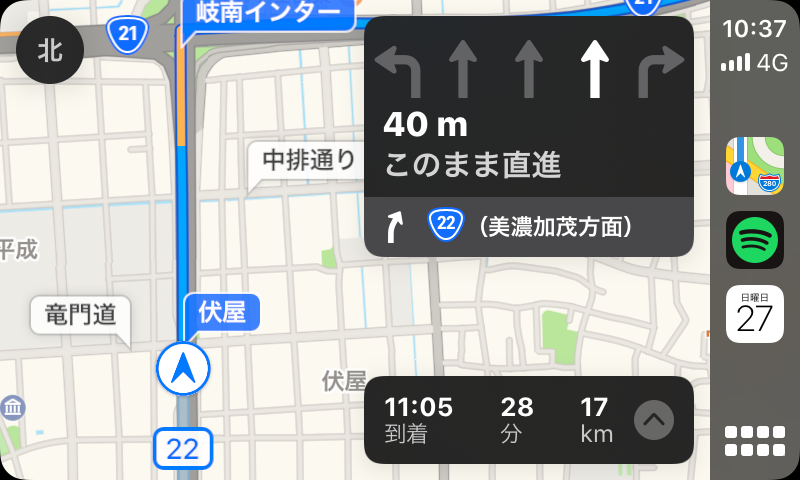Tap the north compass button
Image resolution: width=800 pixels, height=480 pixels.
click(49, 50)
